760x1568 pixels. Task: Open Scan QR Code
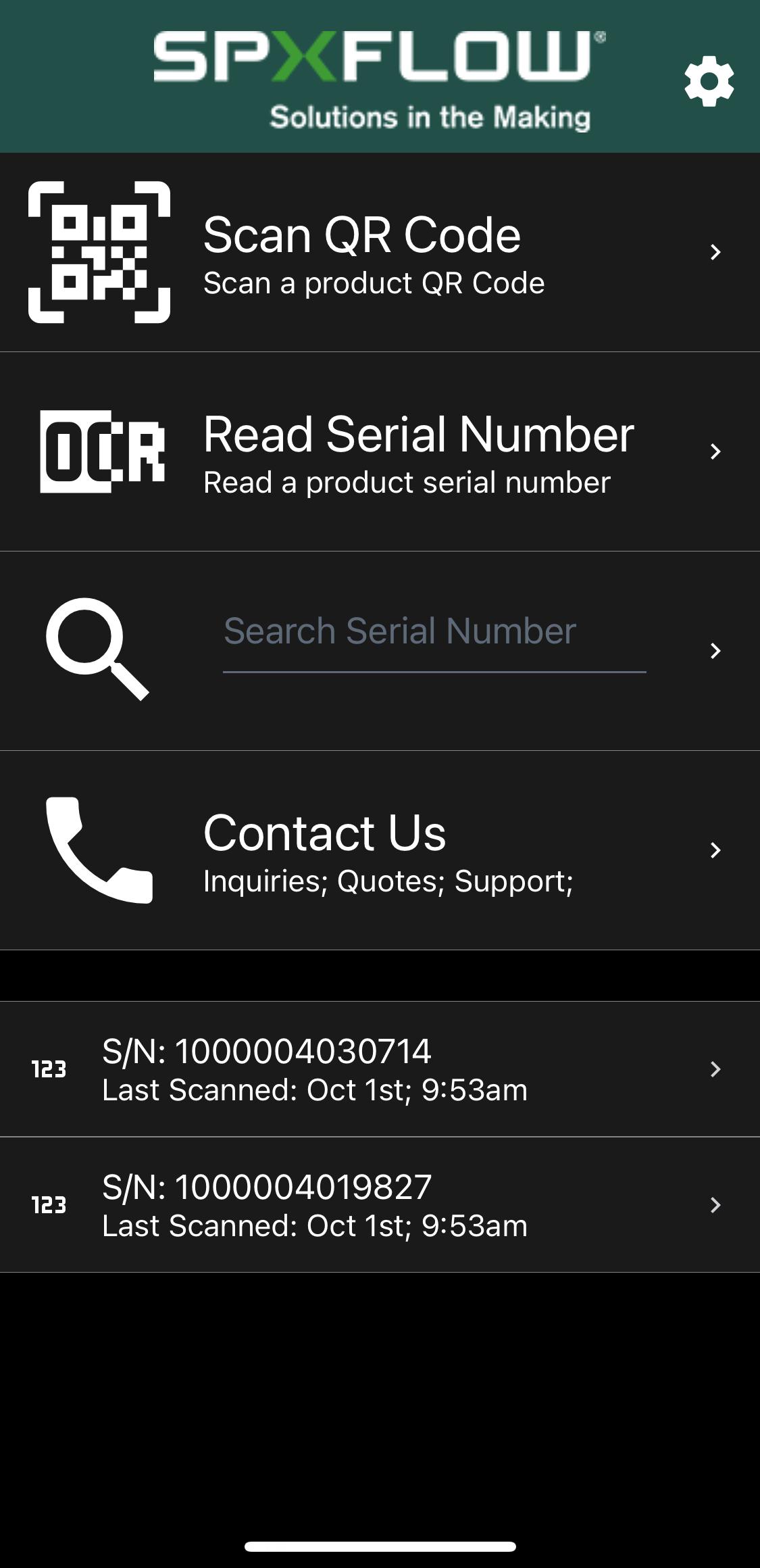point(380,252)
